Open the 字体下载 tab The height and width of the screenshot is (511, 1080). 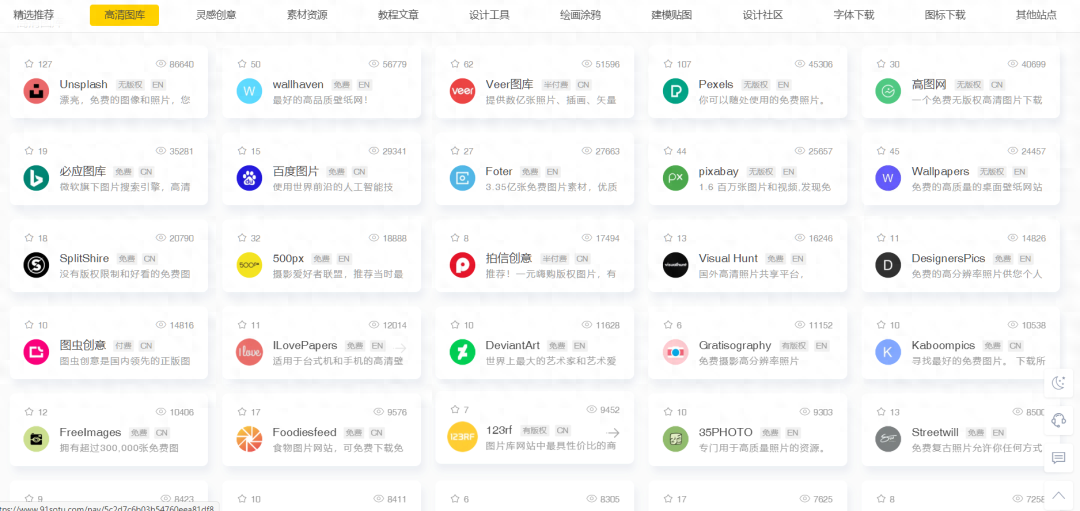pos(853,15)
